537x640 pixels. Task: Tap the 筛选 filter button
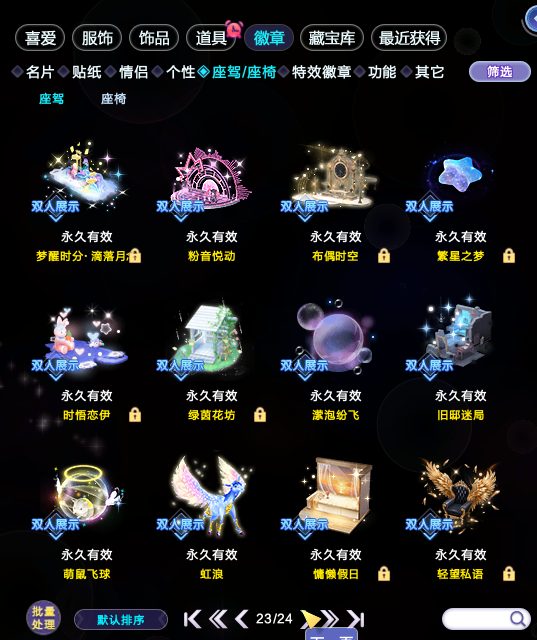tap(499, 72)
